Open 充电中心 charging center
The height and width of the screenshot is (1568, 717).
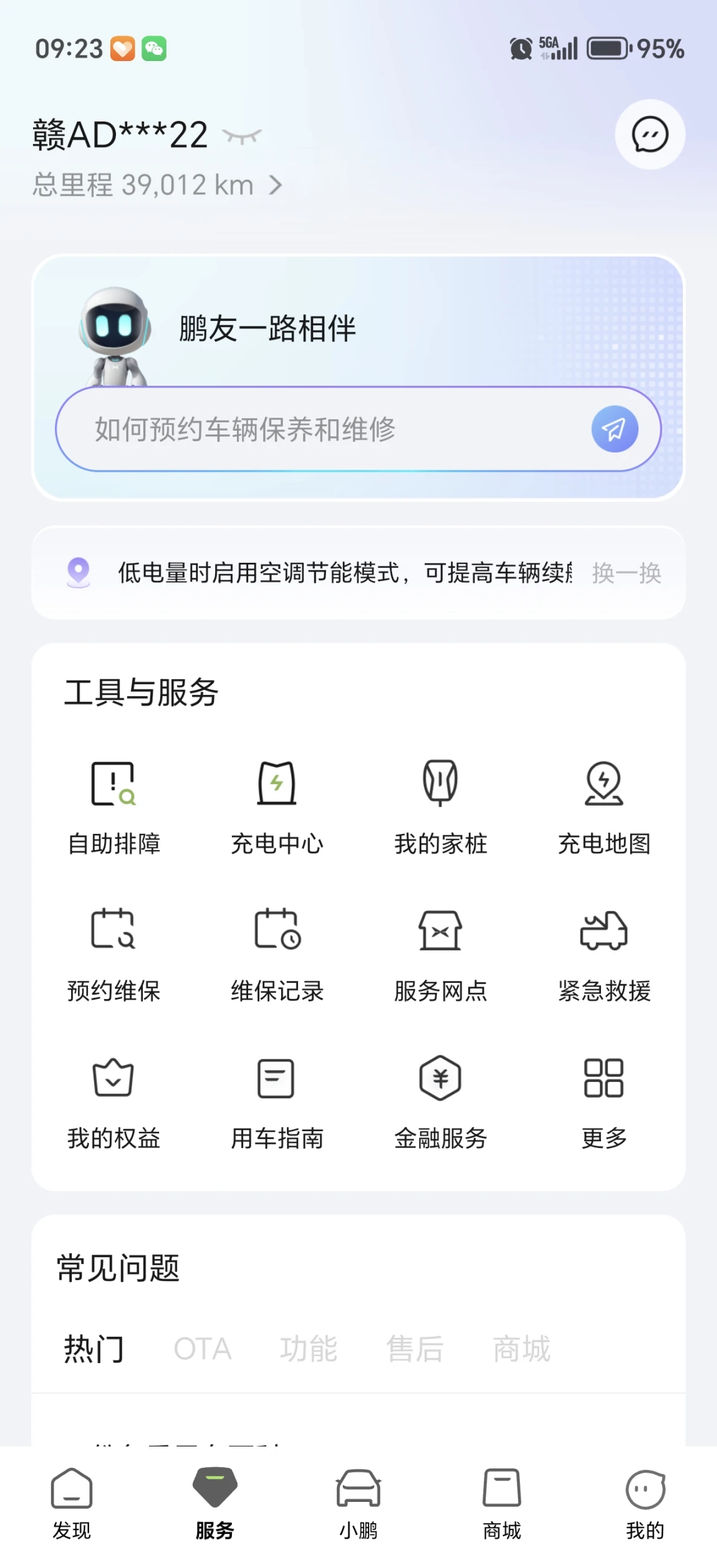pyautogui.click(x=277, y=808)
